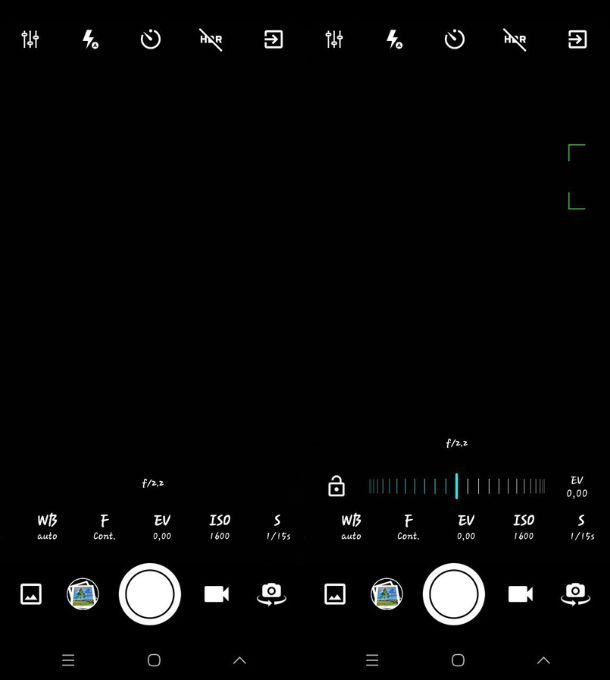The height and width of the screenshot is (680, 610).
Task: Select ISO 1600 in the left camera view
Action: 219,527
